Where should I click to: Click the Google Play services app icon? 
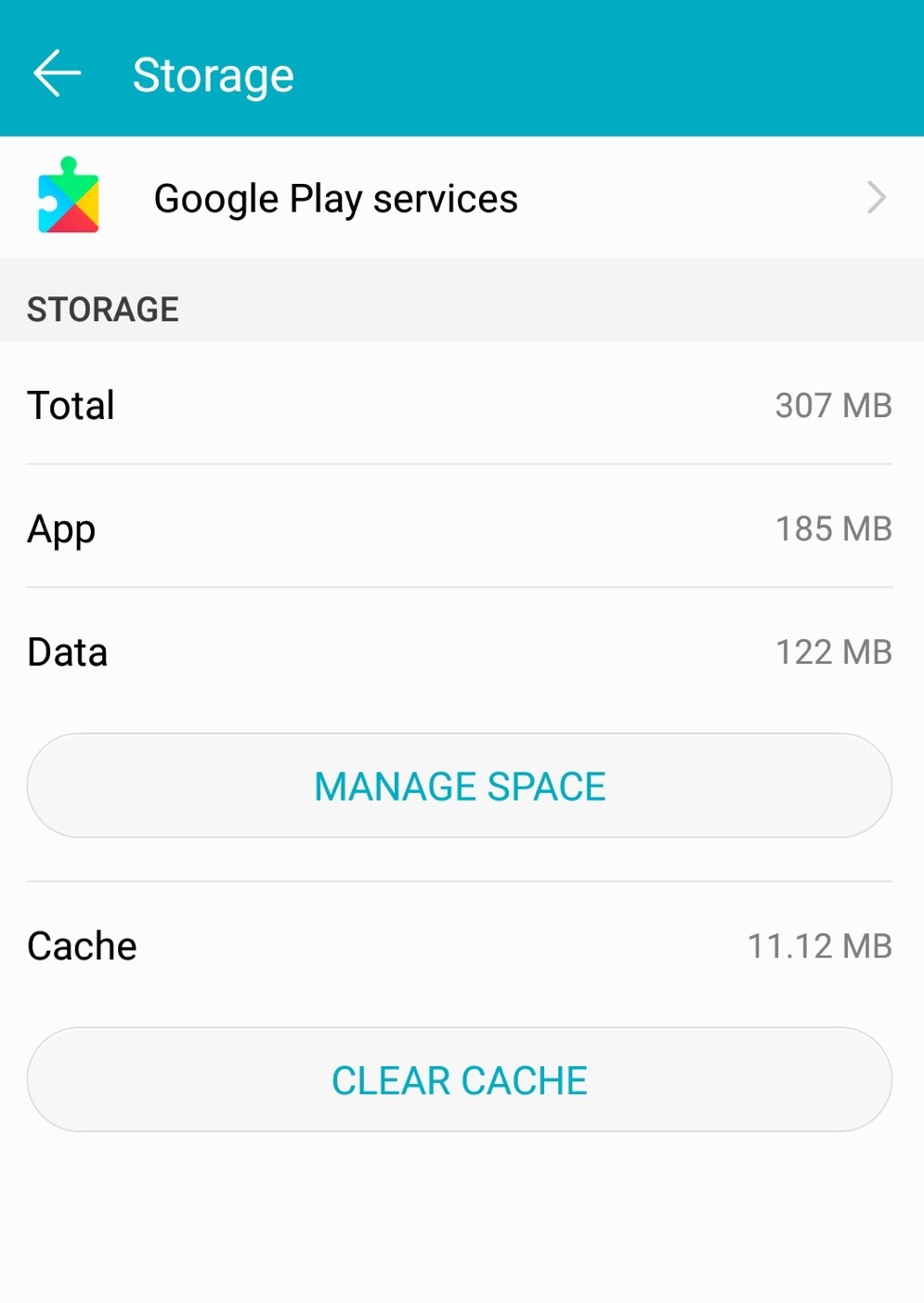point(67,197)
